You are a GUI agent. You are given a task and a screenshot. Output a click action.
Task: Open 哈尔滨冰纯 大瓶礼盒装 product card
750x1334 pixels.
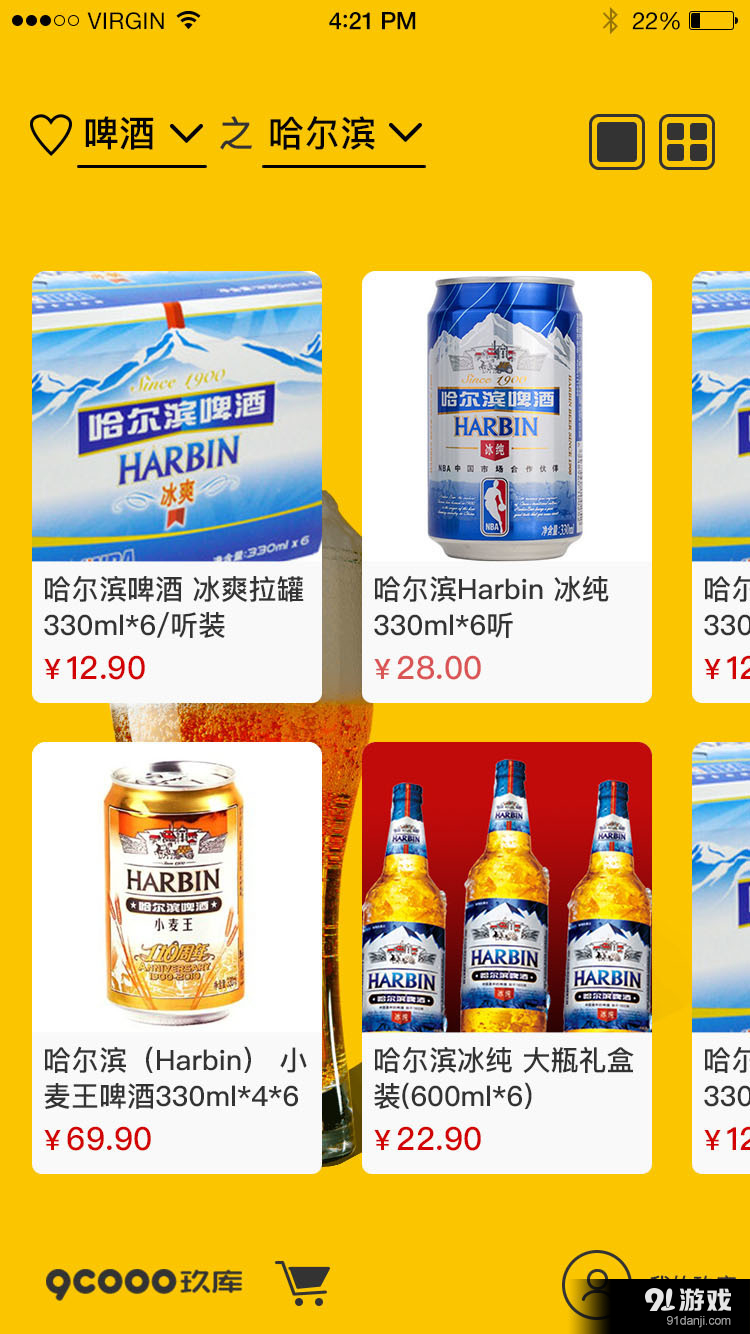pos(507,957)
